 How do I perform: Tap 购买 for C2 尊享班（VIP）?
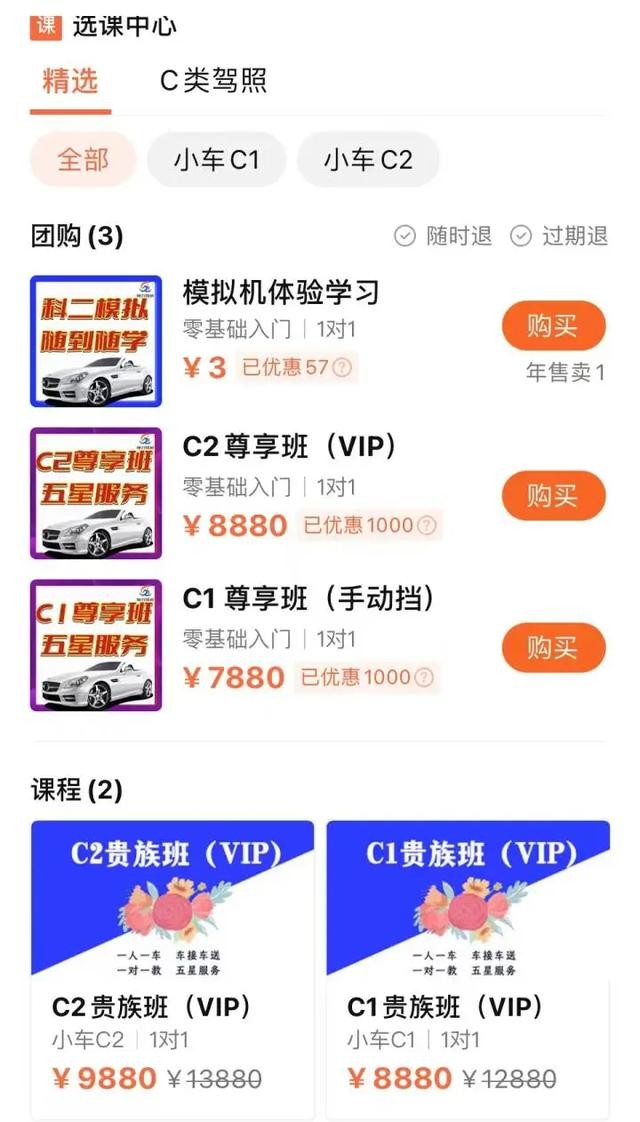[553, 495]
